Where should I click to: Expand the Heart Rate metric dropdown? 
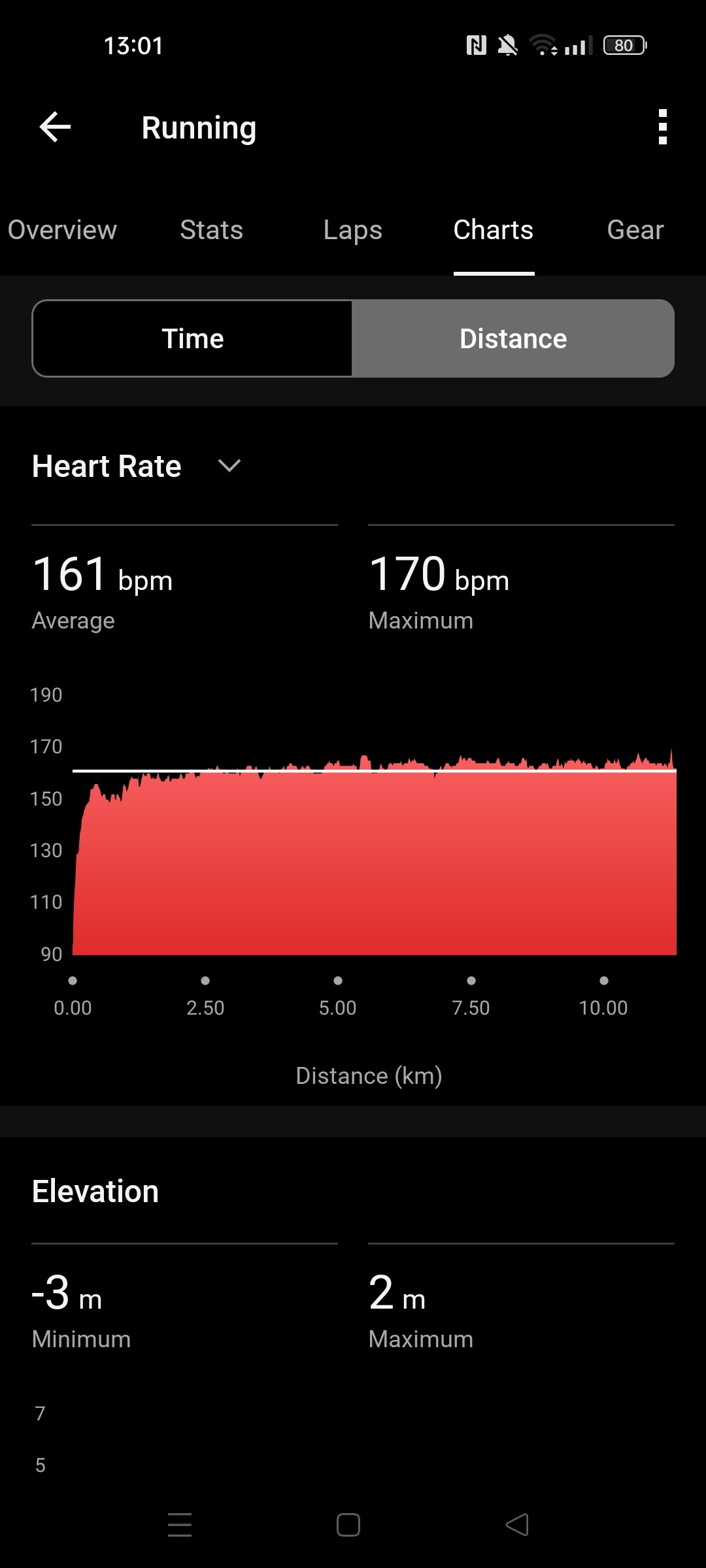(228, 466)
